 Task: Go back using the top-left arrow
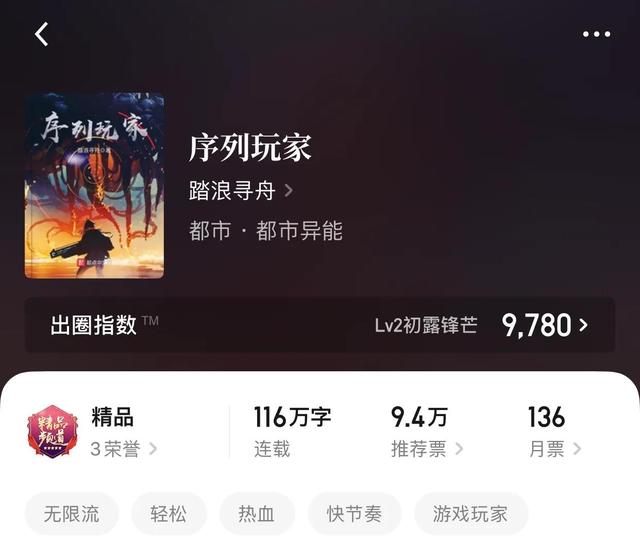[x=42, y=34]
